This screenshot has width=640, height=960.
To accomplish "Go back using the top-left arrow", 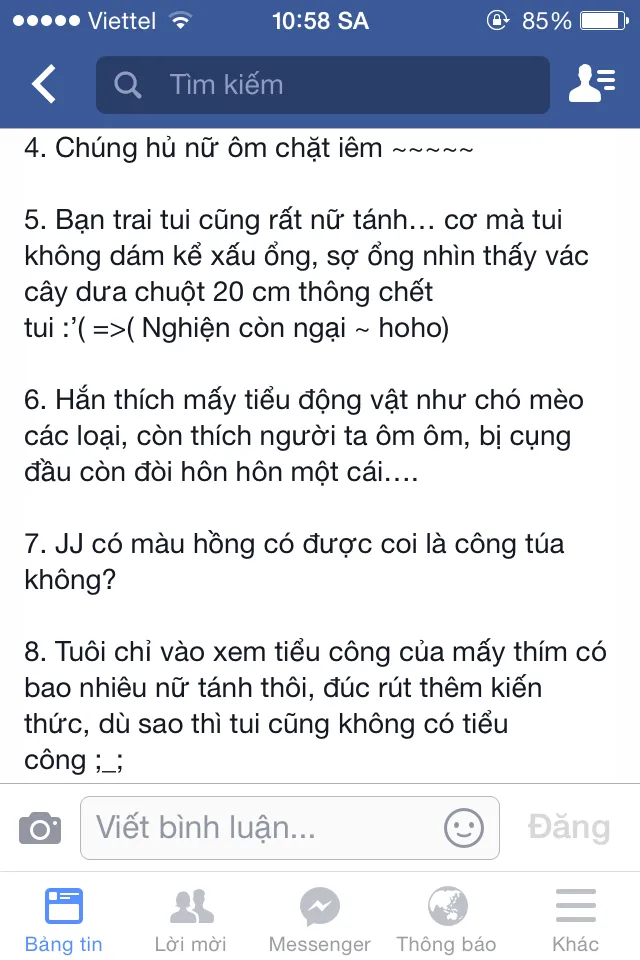I will [43, 85].
